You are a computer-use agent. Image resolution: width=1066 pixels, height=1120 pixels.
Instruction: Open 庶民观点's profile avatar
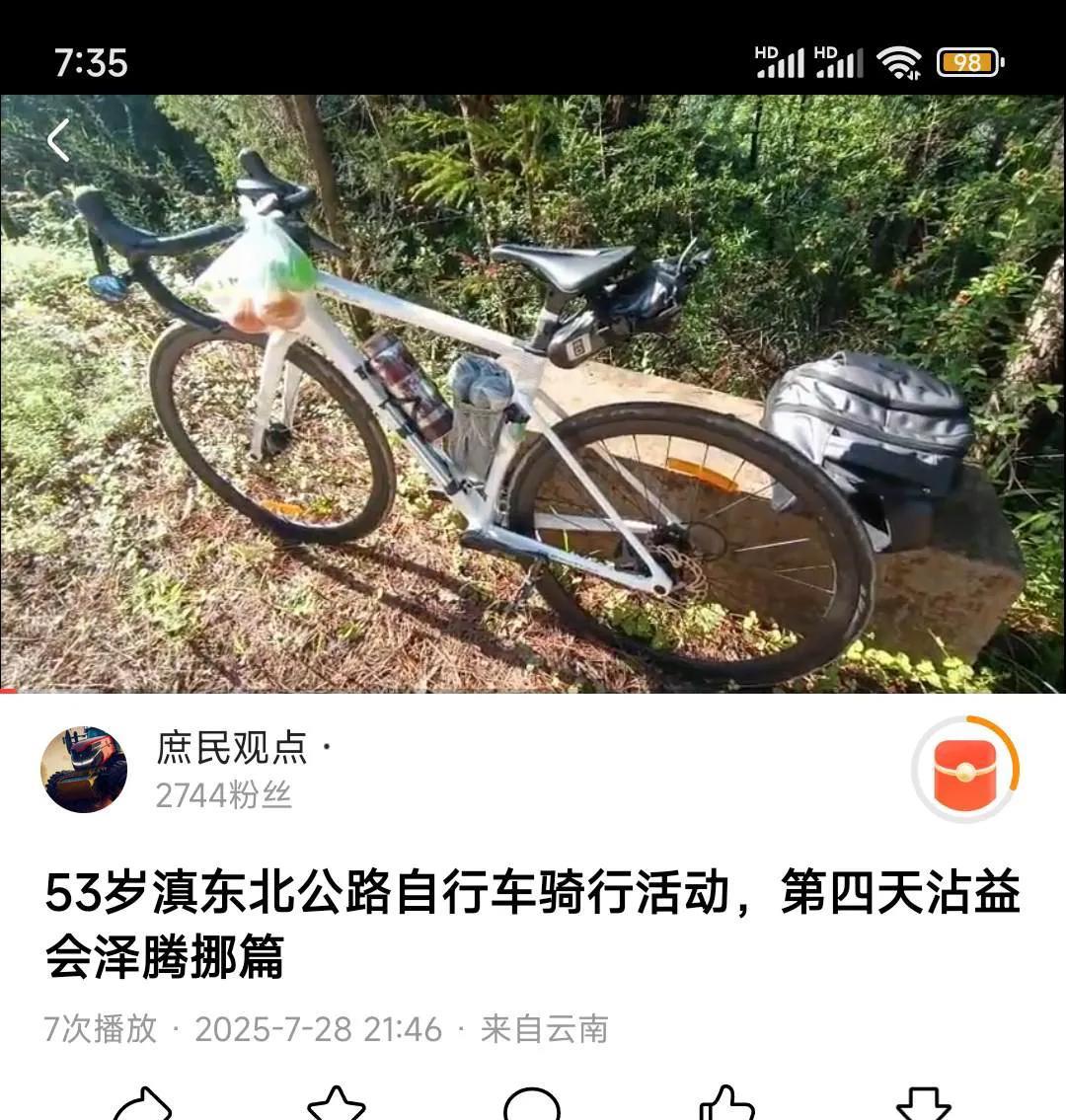84,770
